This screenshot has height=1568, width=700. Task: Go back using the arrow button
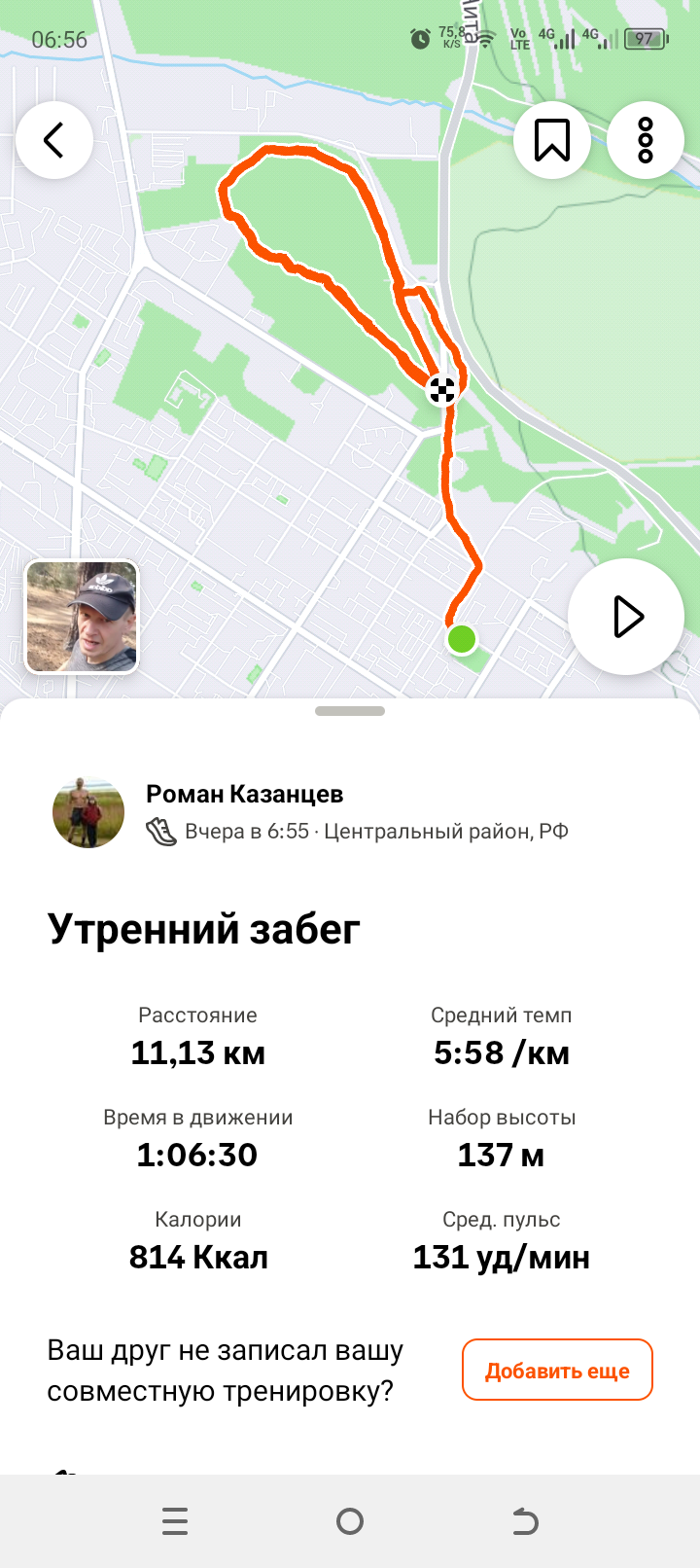pyautogui.click(x=54, y=140)
